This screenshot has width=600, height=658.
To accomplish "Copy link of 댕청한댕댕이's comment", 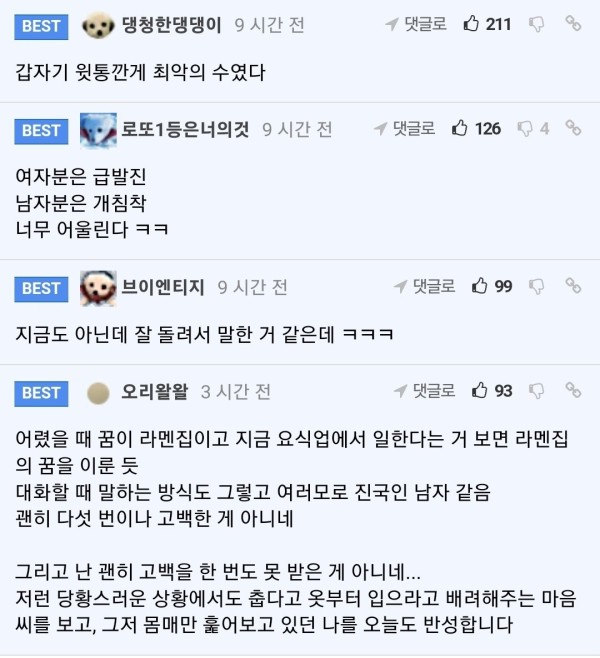I will 573,24.
